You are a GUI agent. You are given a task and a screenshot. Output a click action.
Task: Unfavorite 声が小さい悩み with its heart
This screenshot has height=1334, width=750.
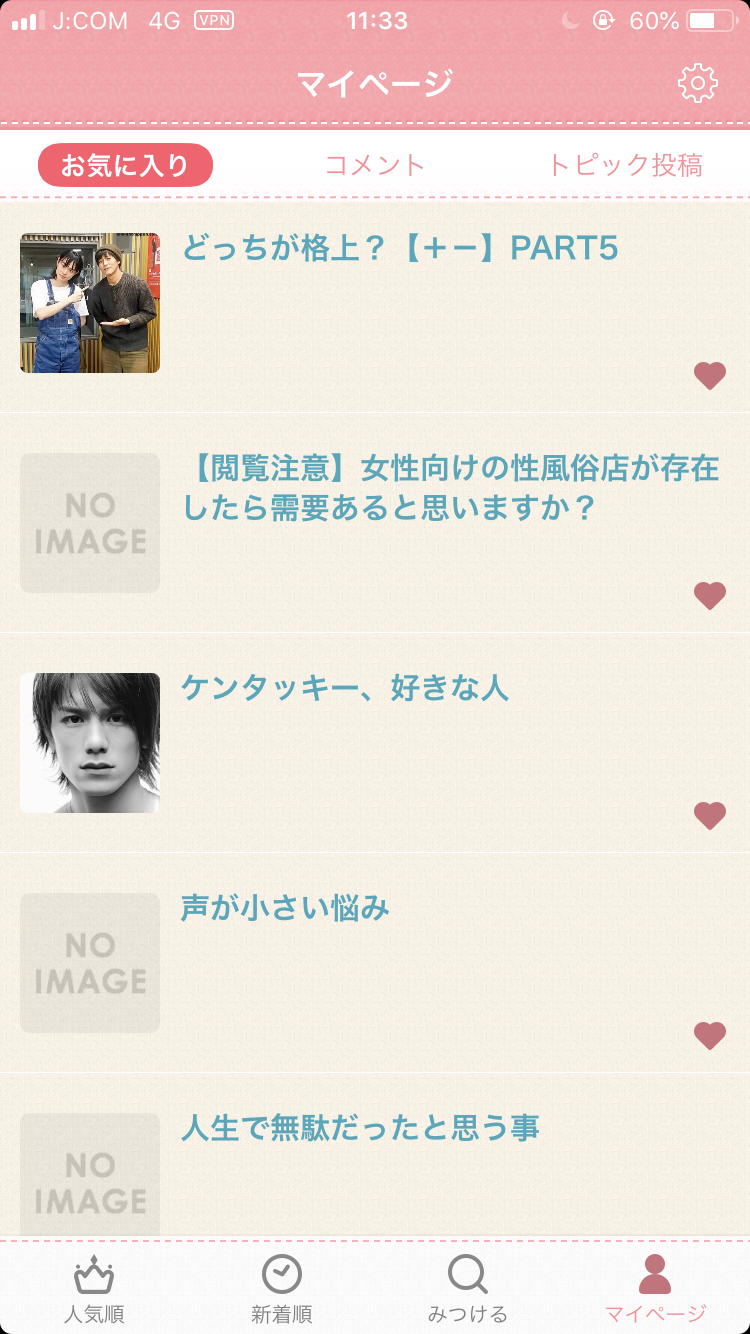tap(709, 1036)
